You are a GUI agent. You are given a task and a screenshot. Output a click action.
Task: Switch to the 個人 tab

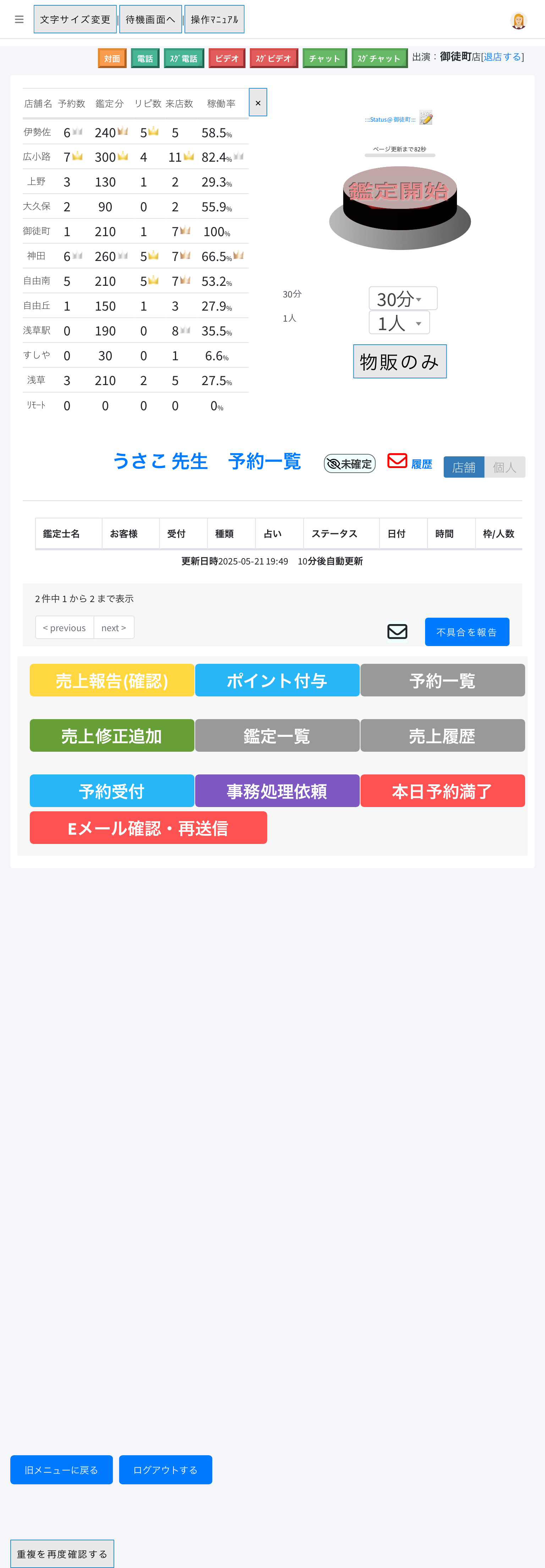click(x=504, y=467)
